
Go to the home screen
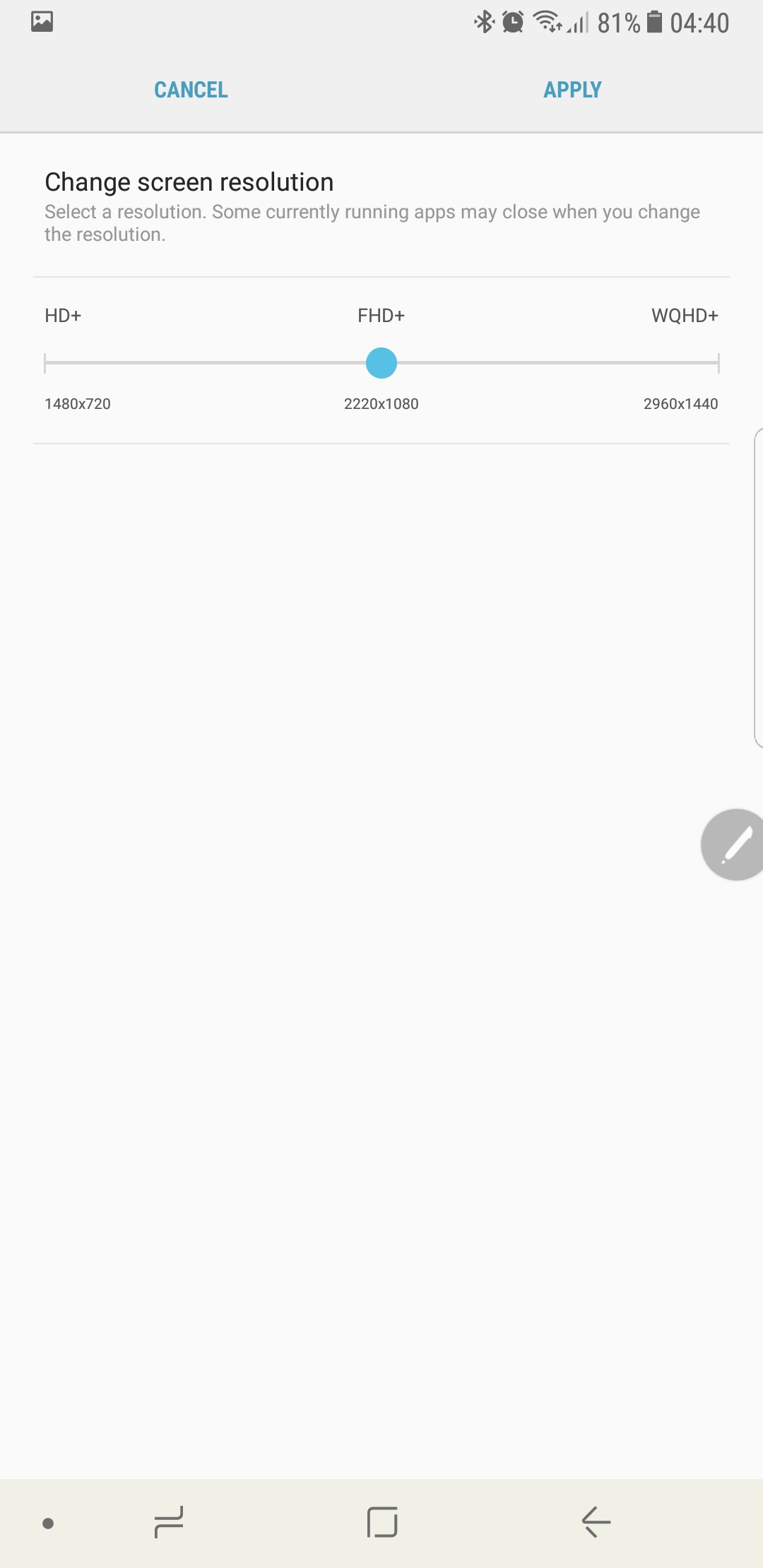tap(382, 1521)
